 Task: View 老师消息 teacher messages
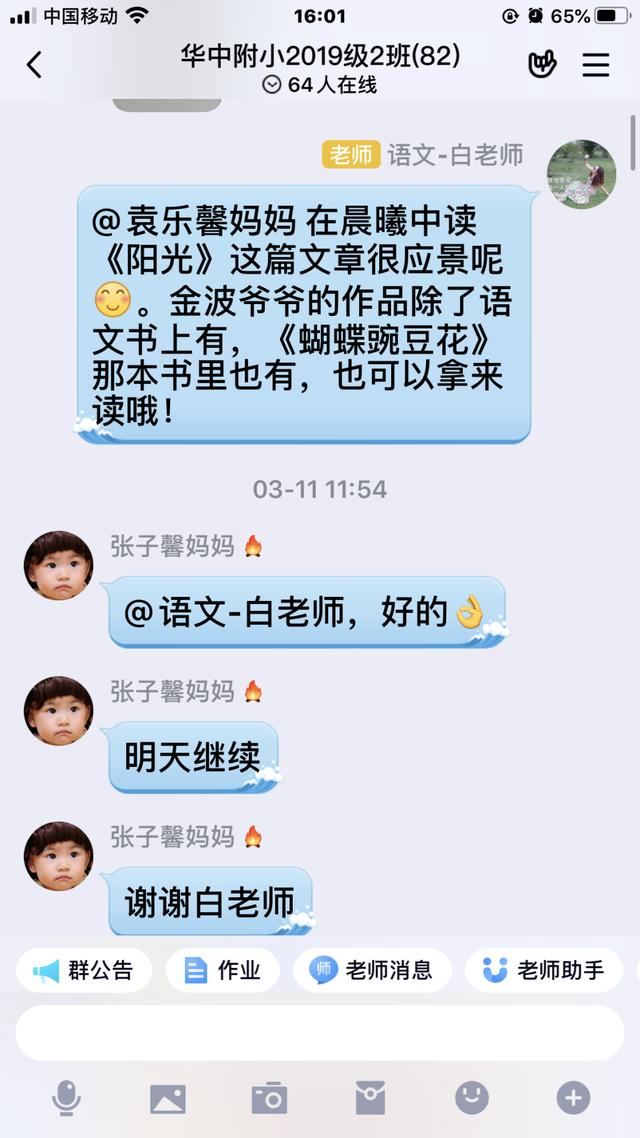[x=372, y=970]
